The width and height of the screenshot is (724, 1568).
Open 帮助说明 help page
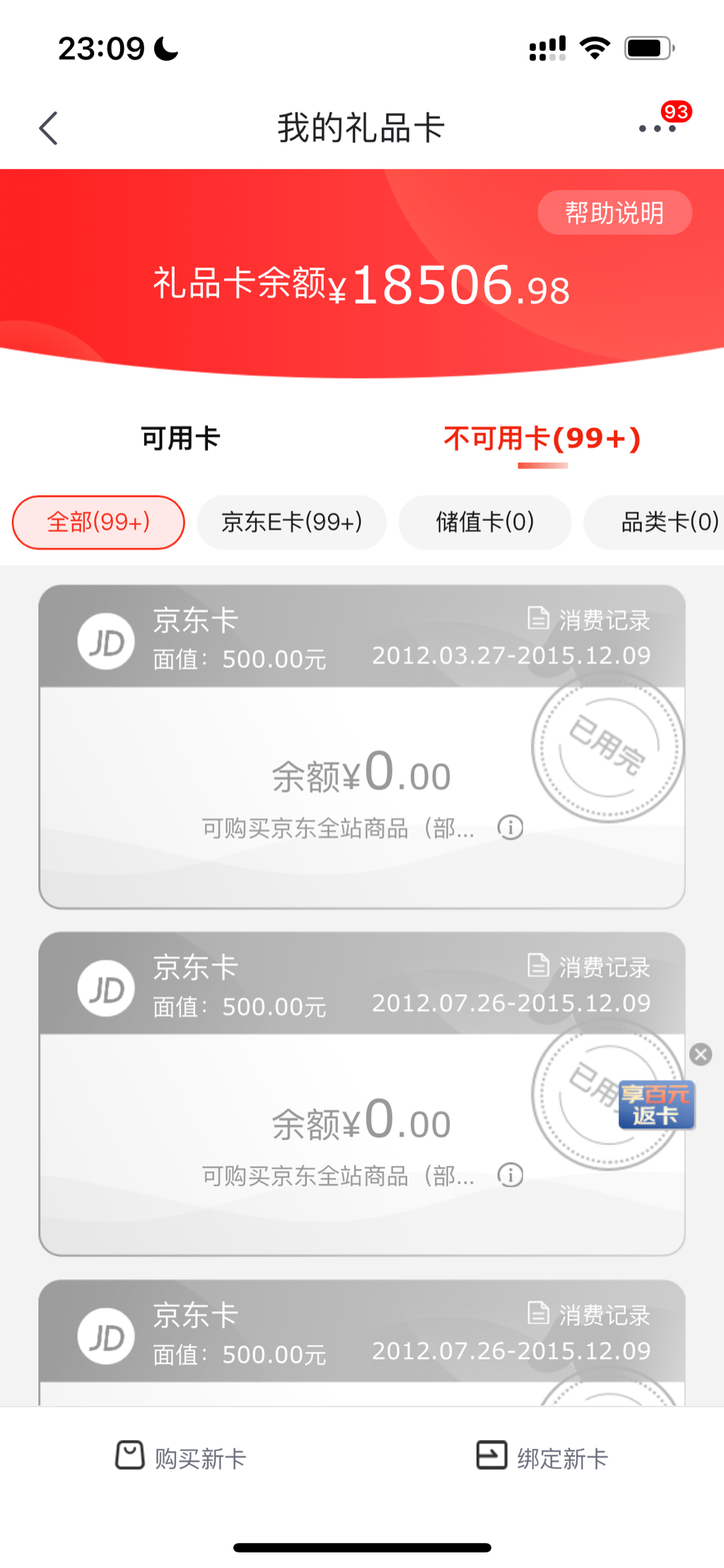[x=614, y=213]
